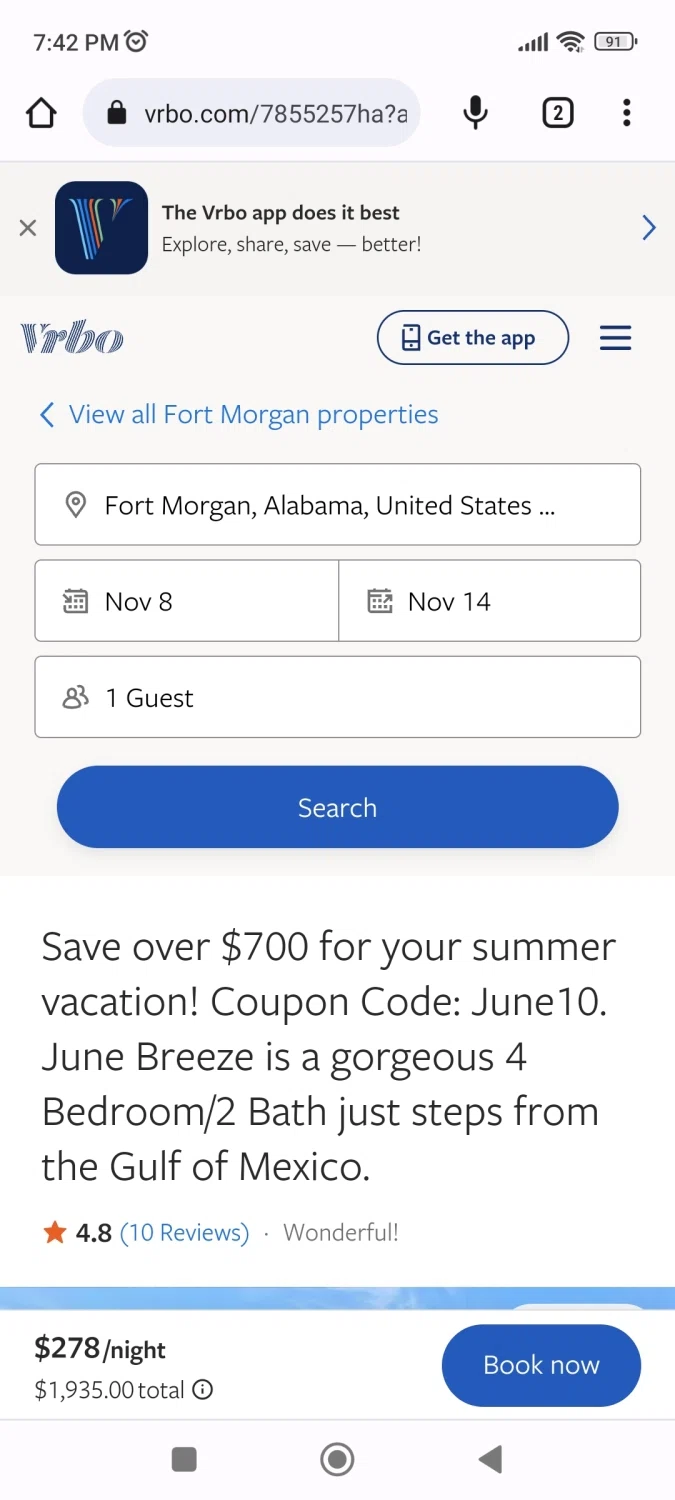Book now for $278 per night
675x1500 pixels.
(541, 1365)
